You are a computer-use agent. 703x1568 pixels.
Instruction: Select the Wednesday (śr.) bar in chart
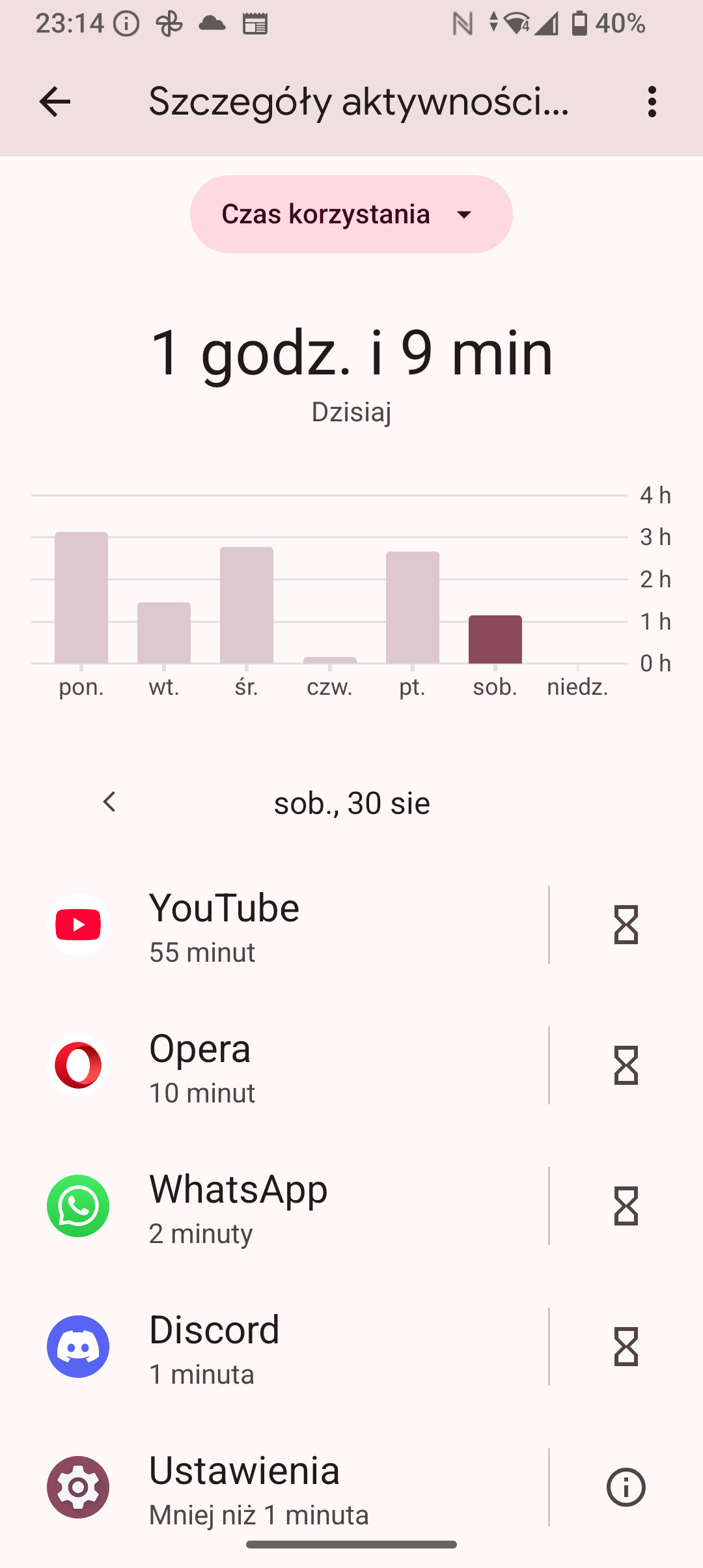point(247,606)
